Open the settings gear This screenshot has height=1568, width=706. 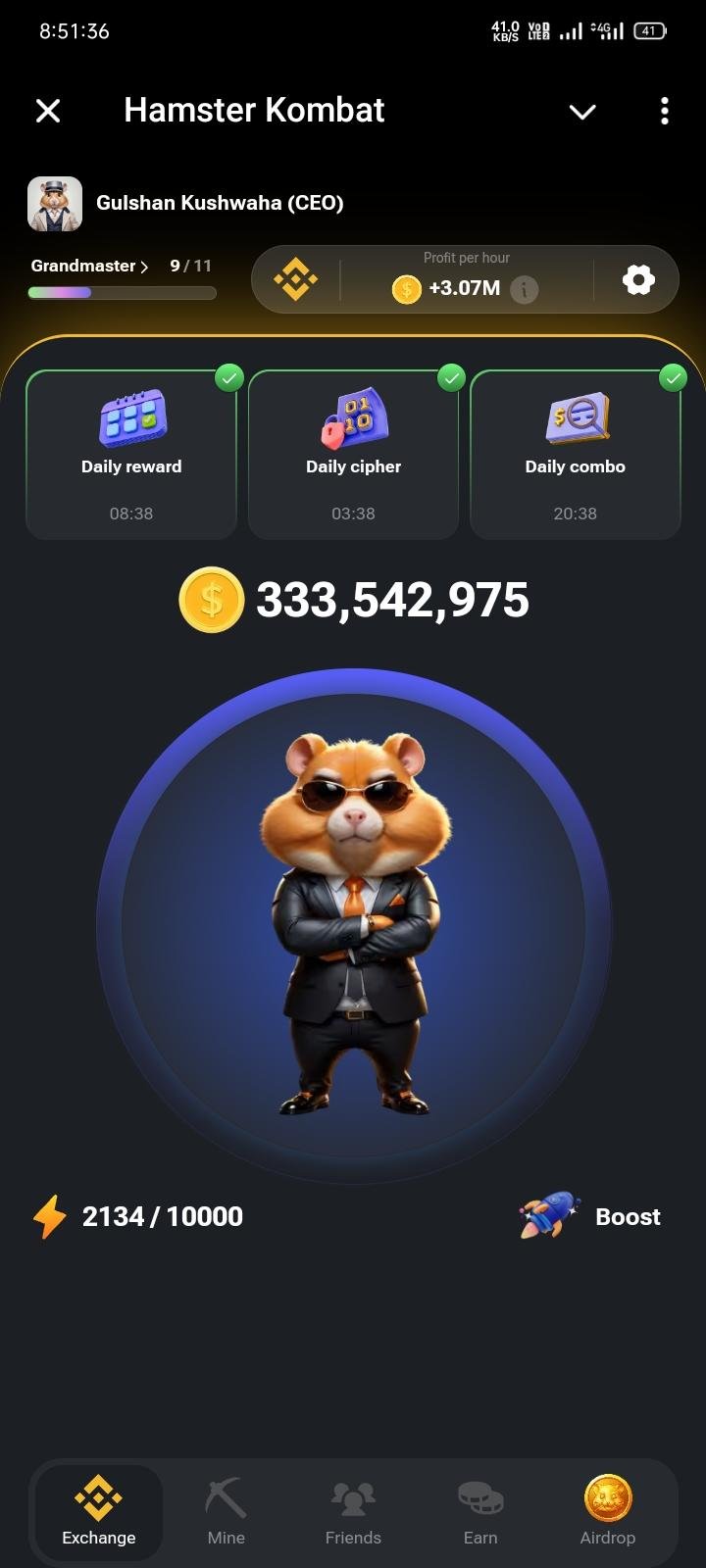638,280
